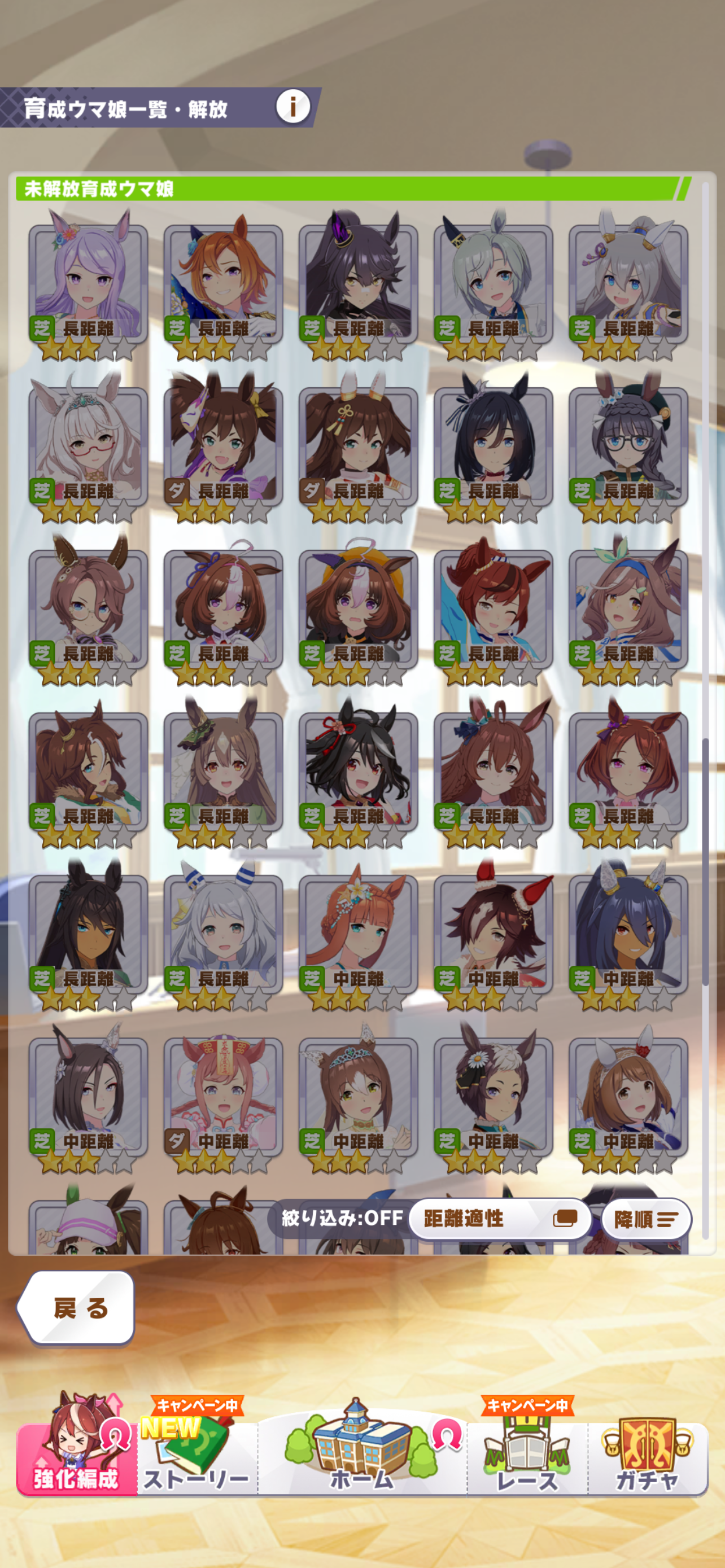Toggle the 降順 sort order button

coord(646,1219)
